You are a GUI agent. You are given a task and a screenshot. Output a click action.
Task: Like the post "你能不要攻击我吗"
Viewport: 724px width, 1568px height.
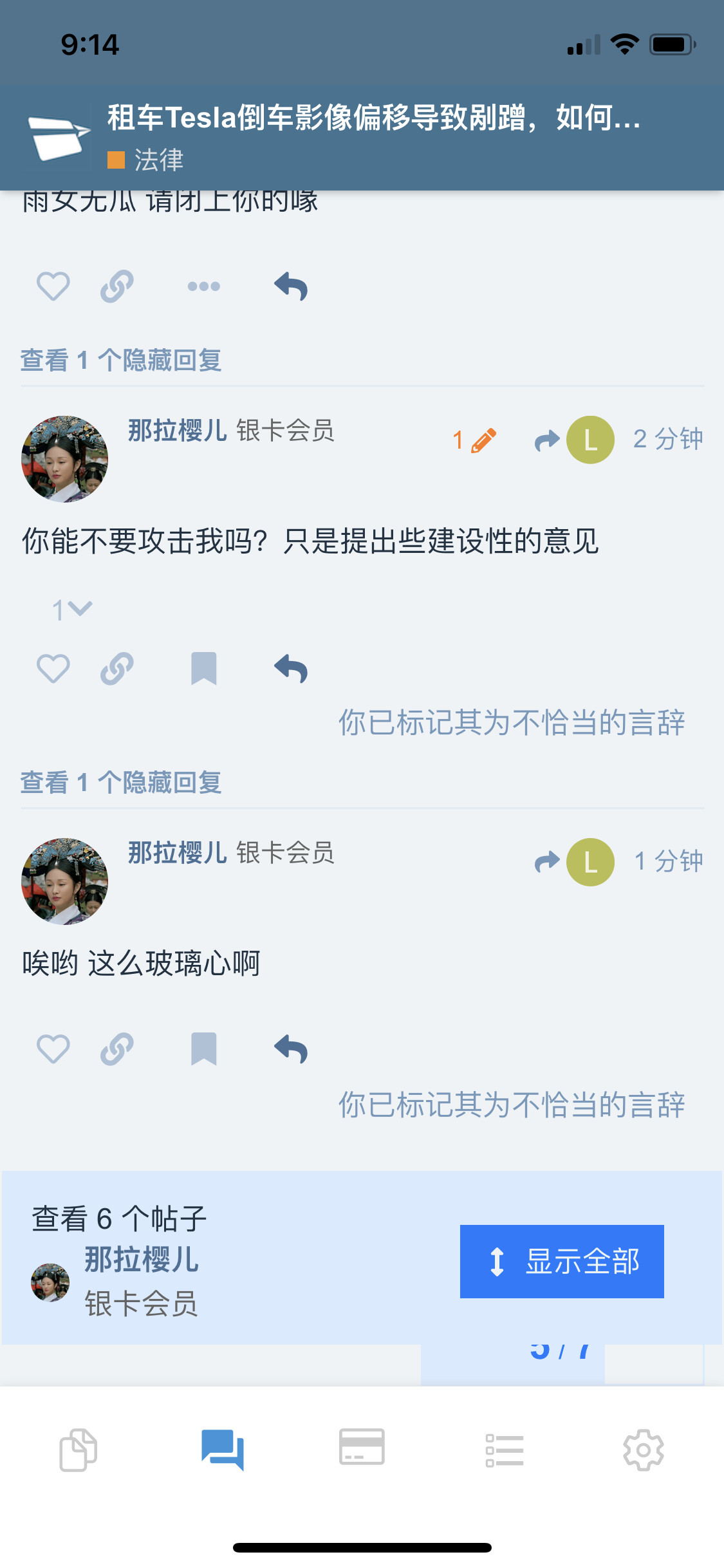(53, 668)
